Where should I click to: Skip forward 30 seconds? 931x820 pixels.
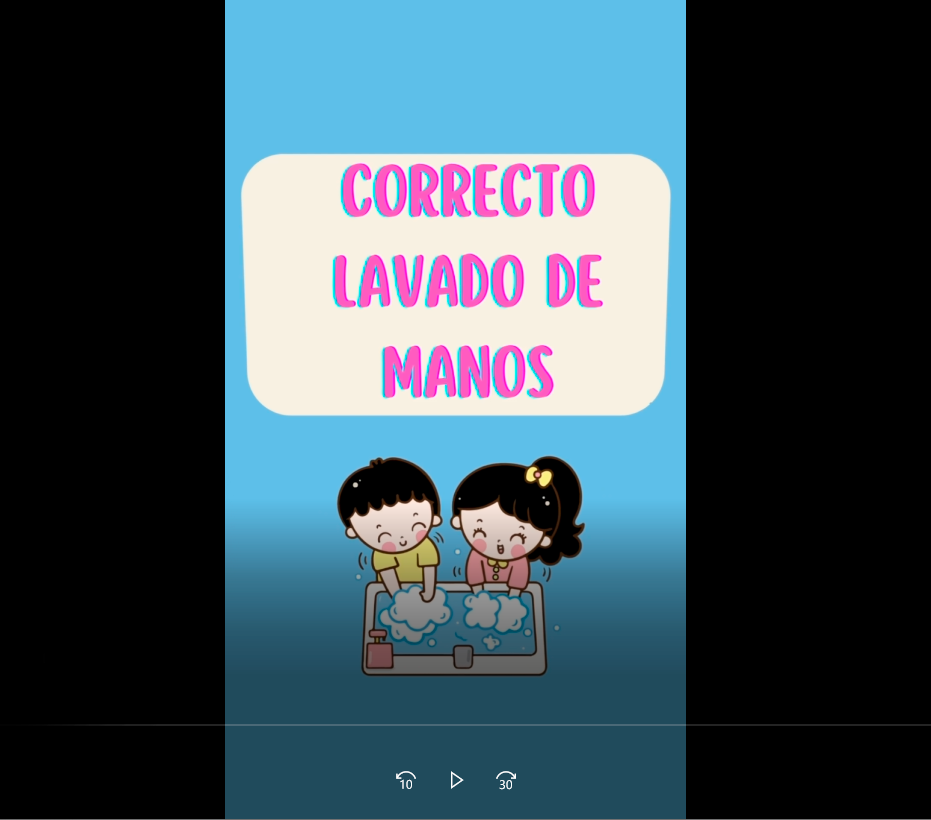506,780
